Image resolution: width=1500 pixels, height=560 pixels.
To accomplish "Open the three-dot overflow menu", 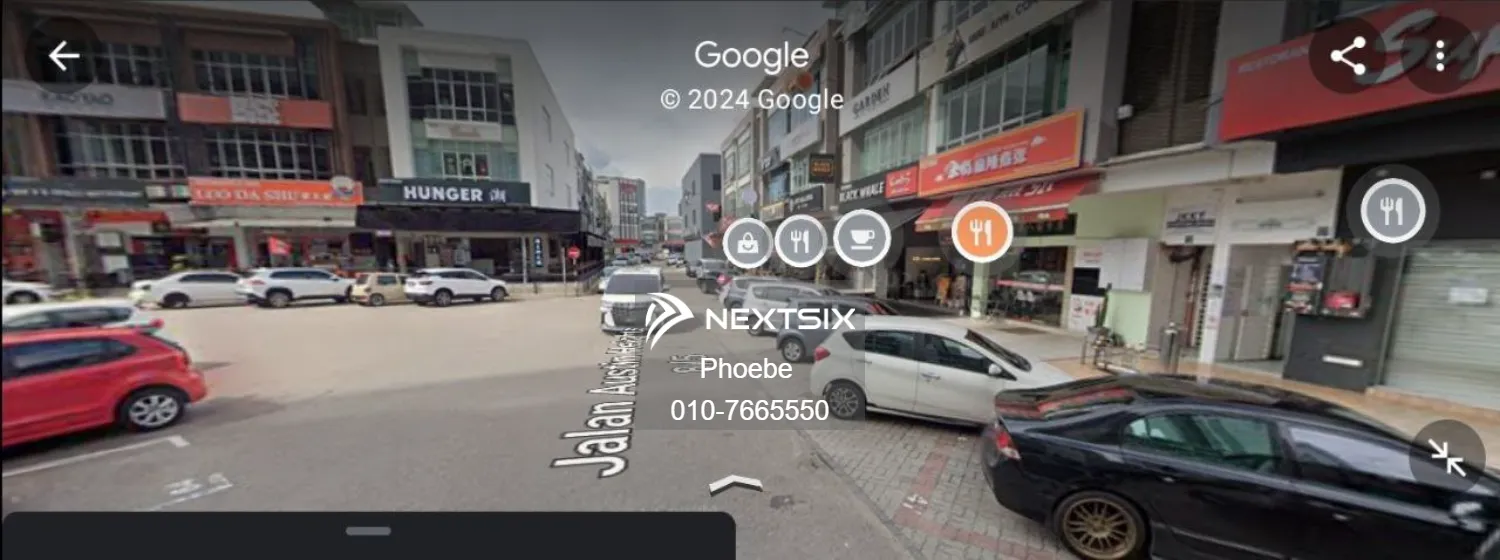I will click(x=1440, y=56).
